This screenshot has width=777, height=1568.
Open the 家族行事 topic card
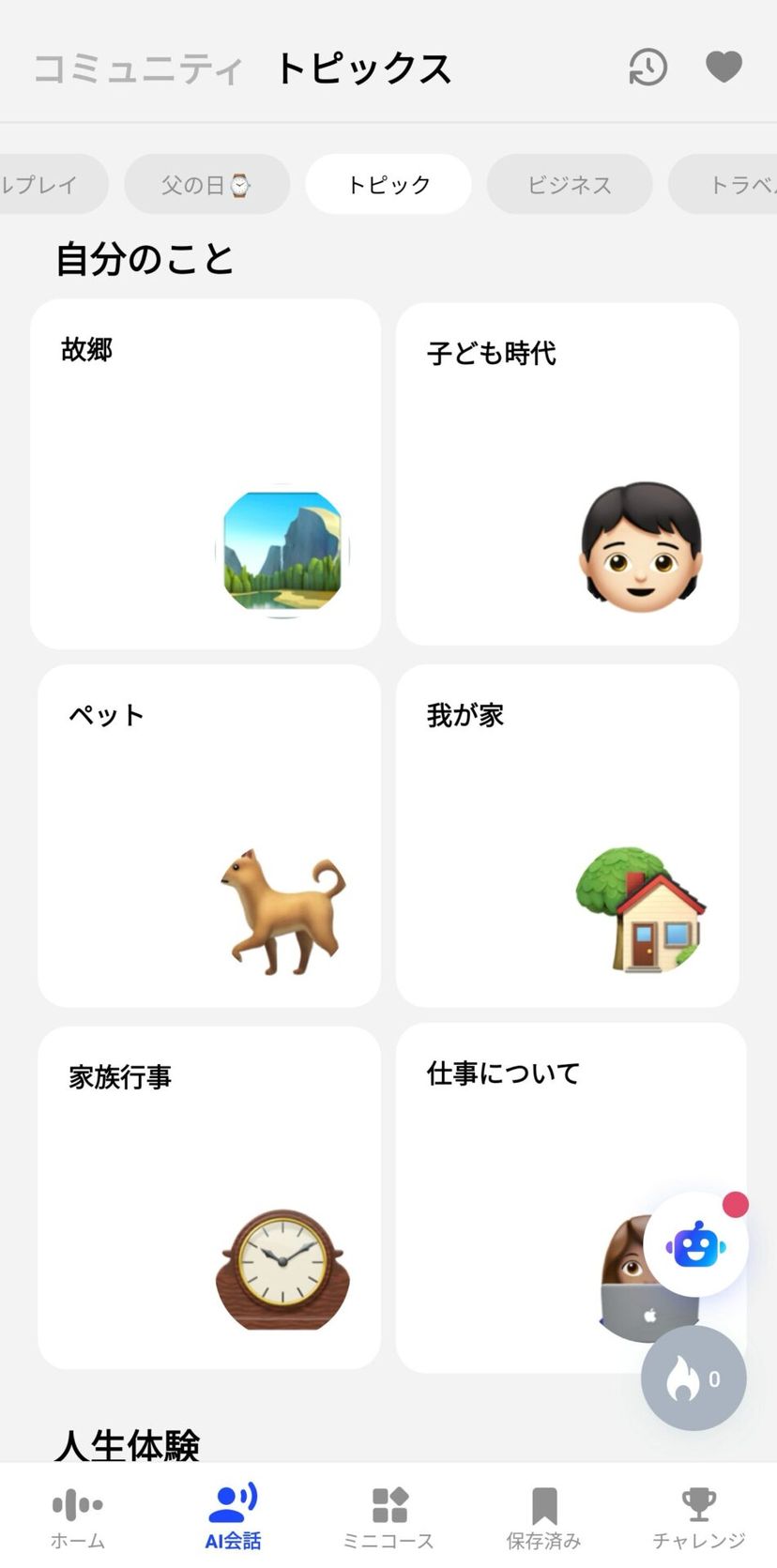pyautogui.click(x=208, y=1197)
